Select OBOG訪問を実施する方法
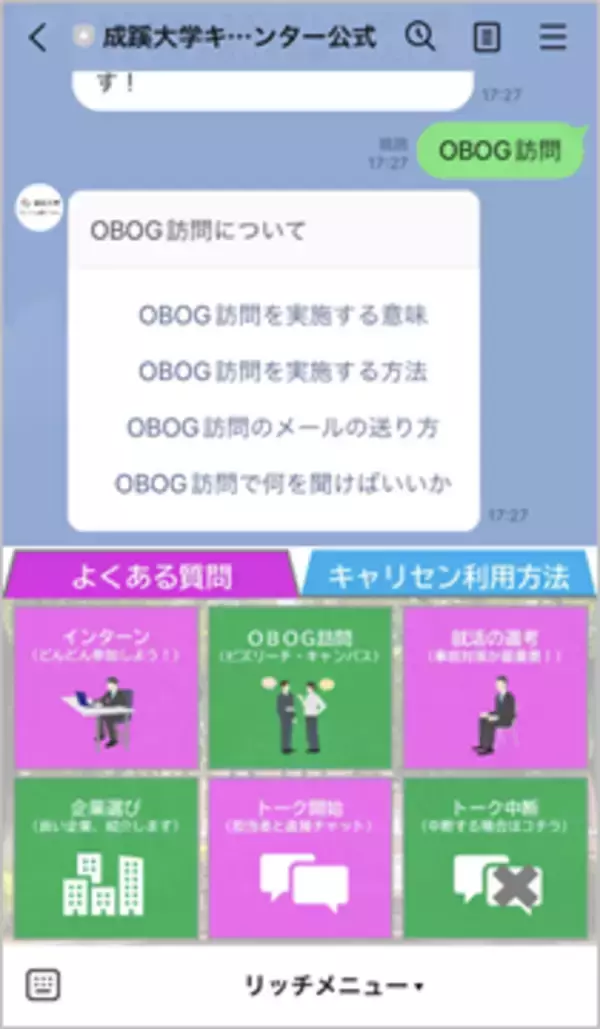Viewport: 600px width, 1029px height. [x=283, y=372]
